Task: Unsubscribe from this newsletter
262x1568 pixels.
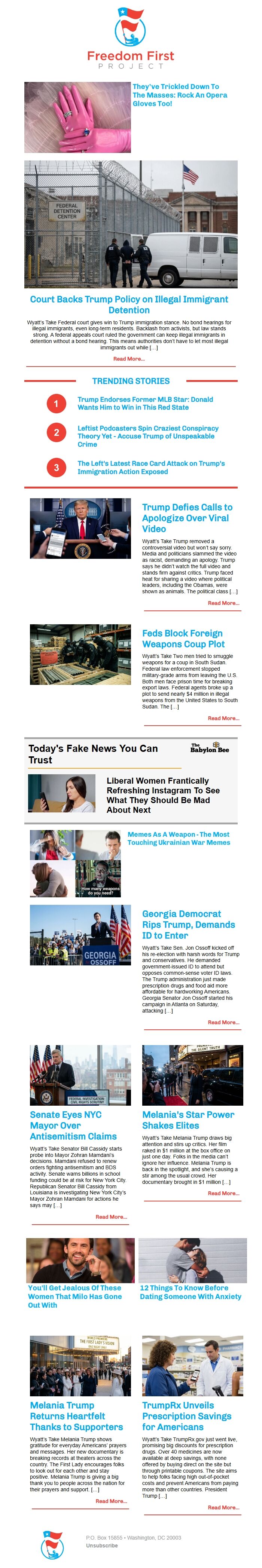Action: (101, 1545)
